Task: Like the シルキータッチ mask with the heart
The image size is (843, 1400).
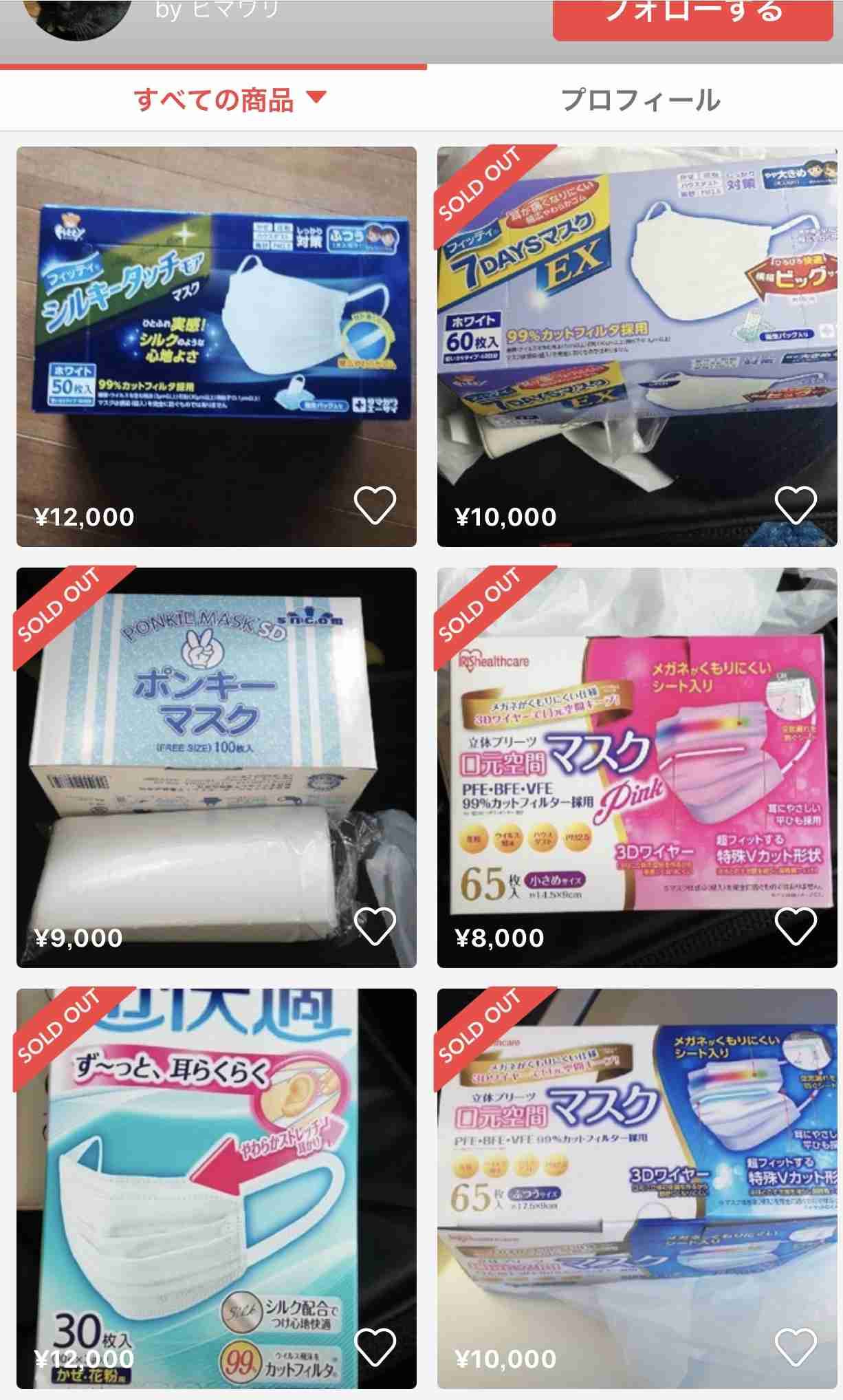Action: coord(375,505)
